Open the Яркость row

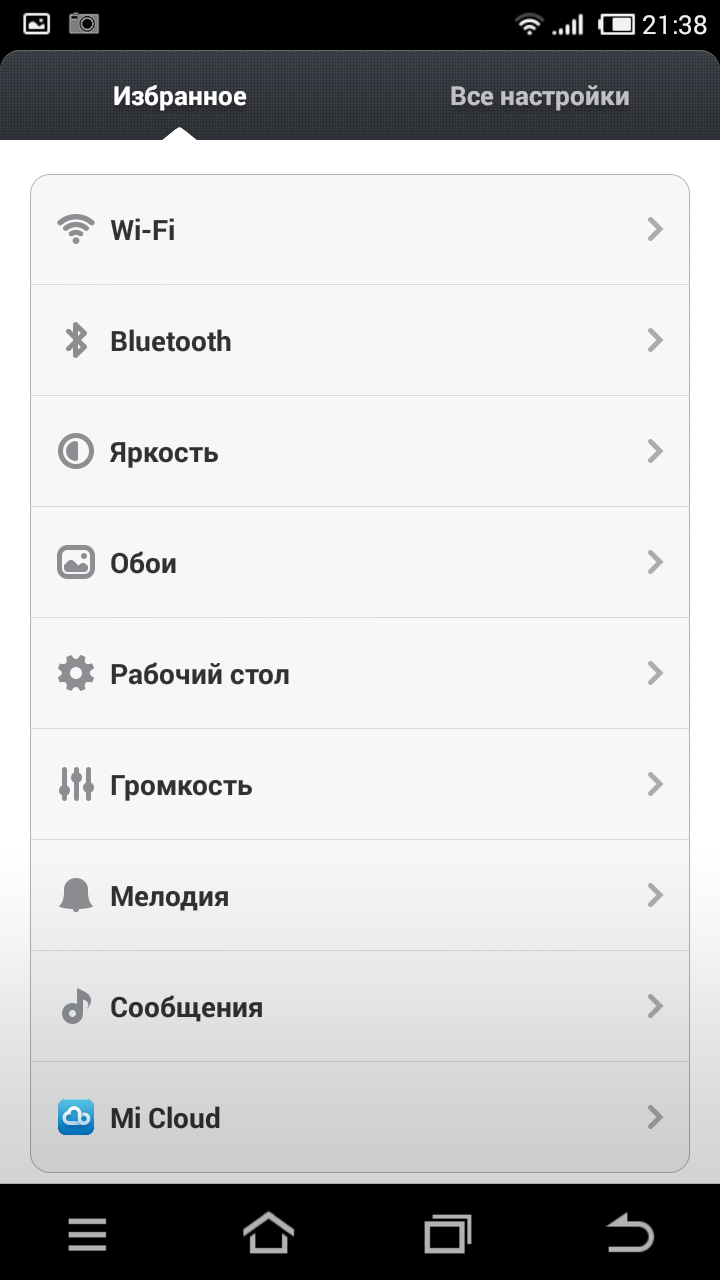click(x=360, y=452)
